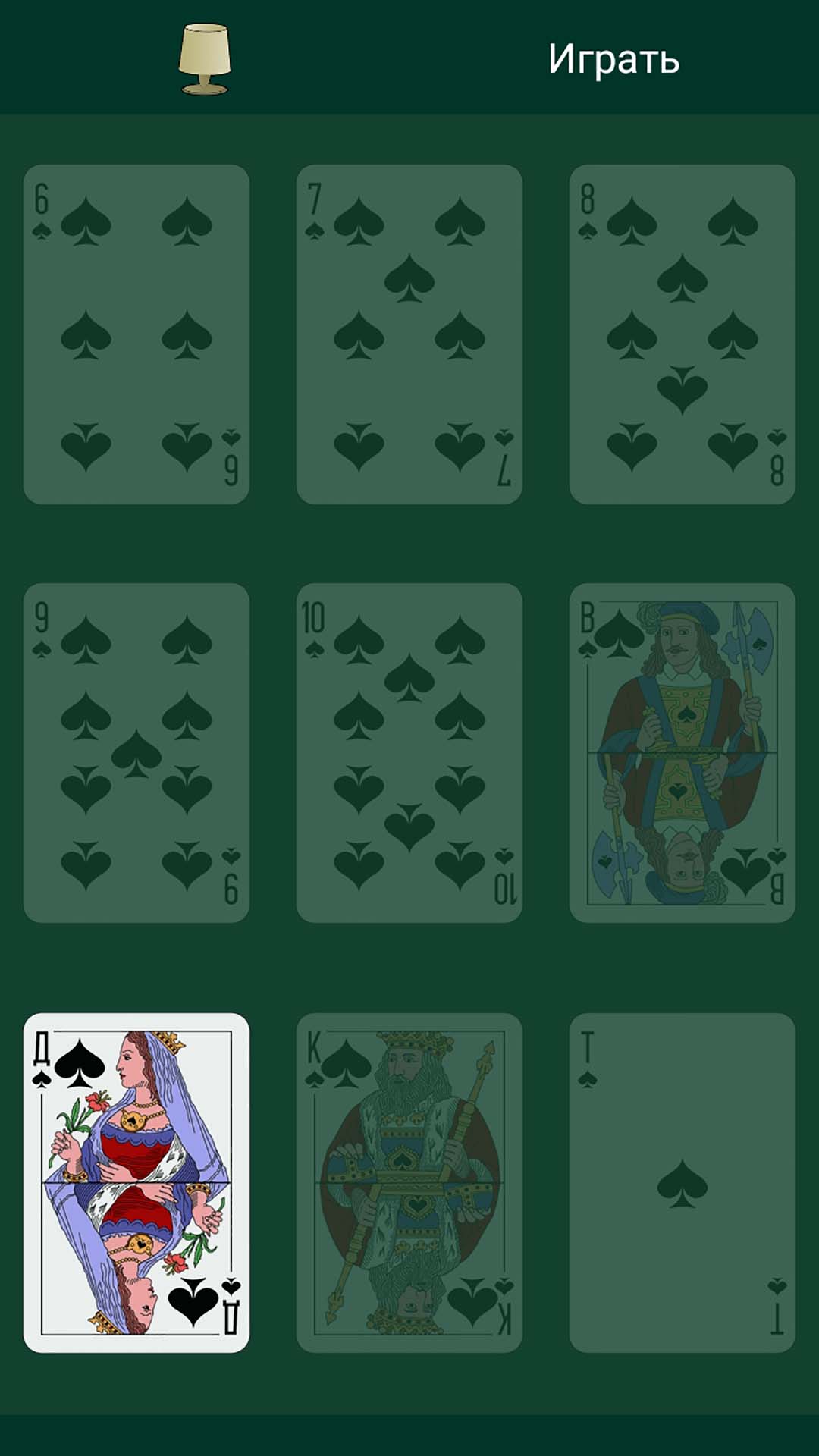The image size is (819, 1456).
Task: Pick the 9 of spades card
Action: tap(136, 753)
